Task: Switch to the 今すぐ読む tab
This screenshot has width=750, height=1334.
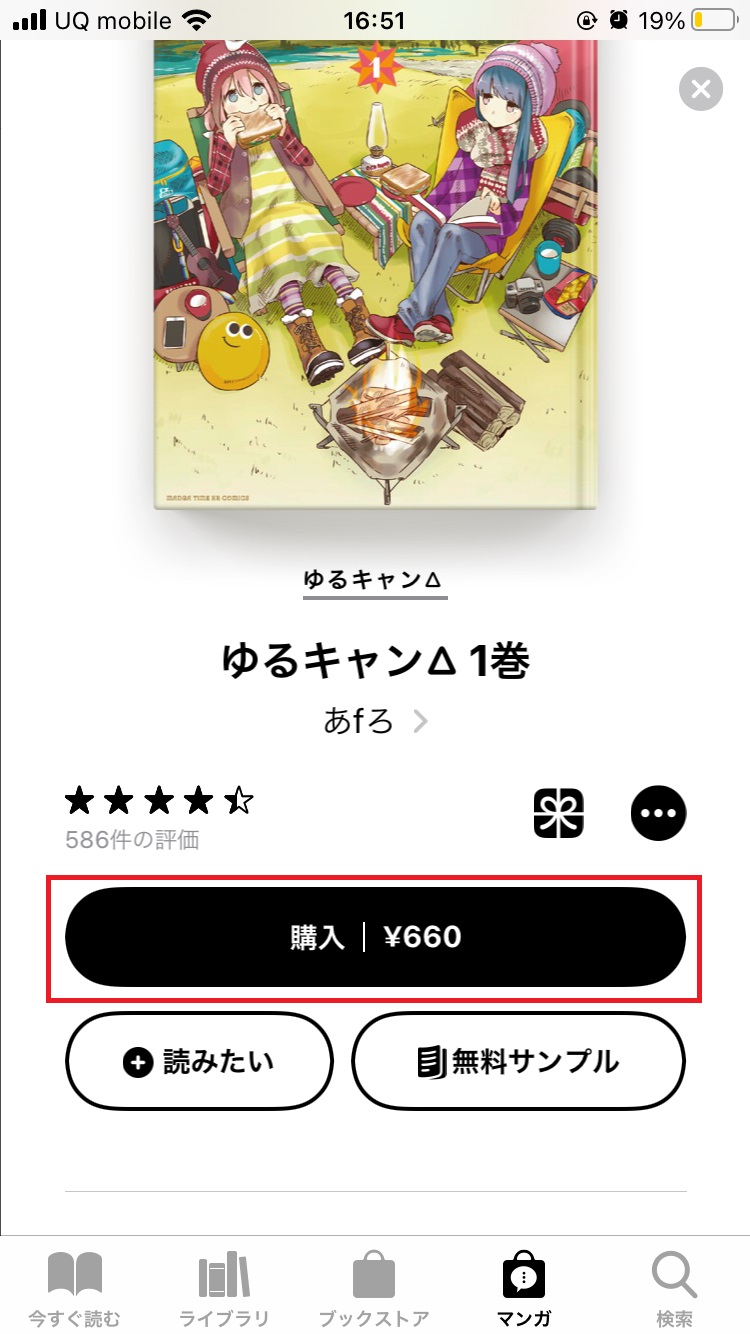Action: (75, 1289)
